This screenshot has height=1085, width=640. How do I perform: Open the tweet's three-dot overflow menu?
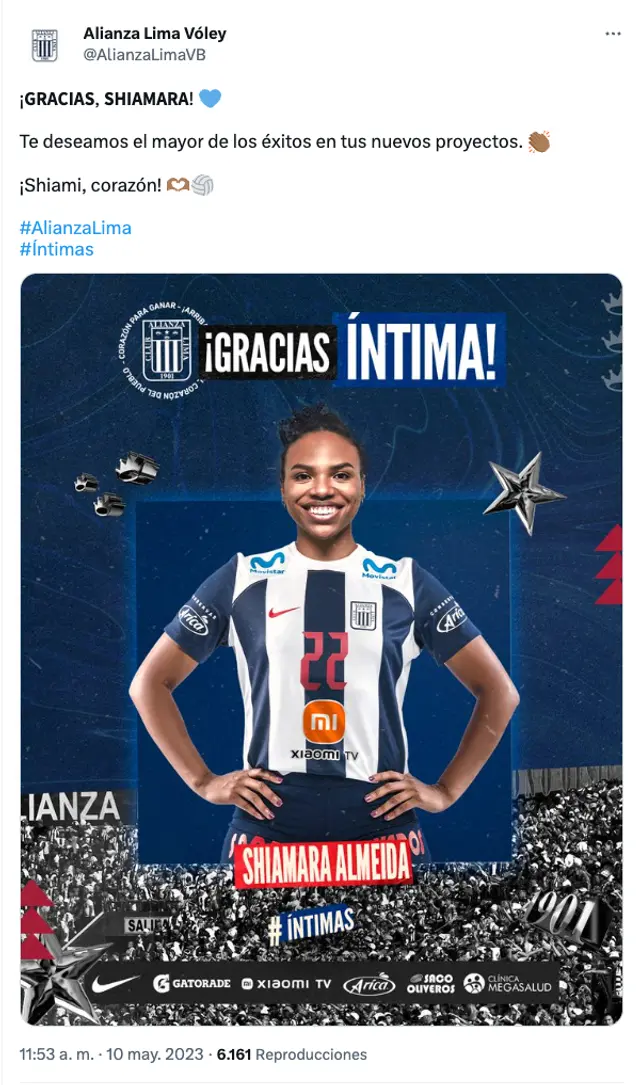pos(613,34)
